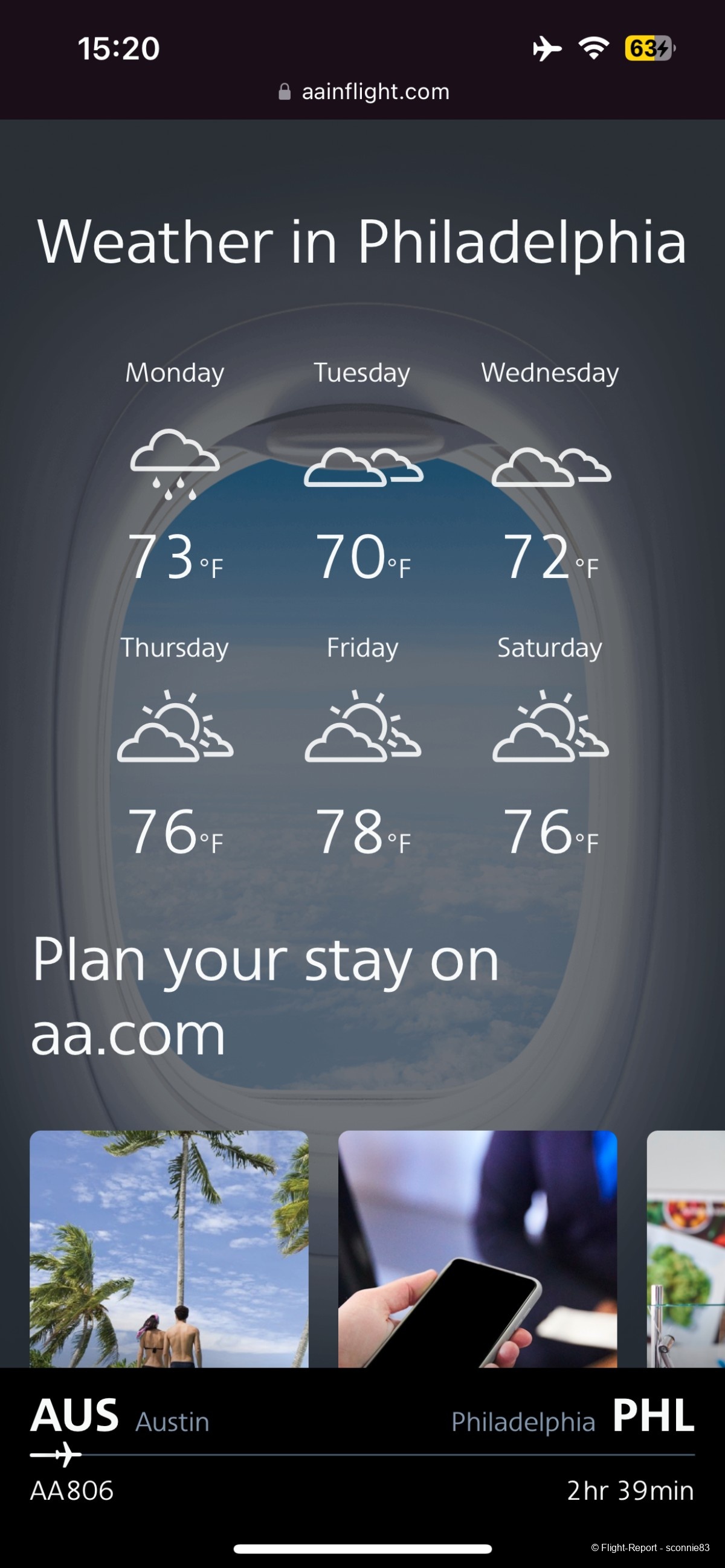Open the hand holding phone card
Viewport: 725px width, 1568px height.
[x=477, y=1248]
